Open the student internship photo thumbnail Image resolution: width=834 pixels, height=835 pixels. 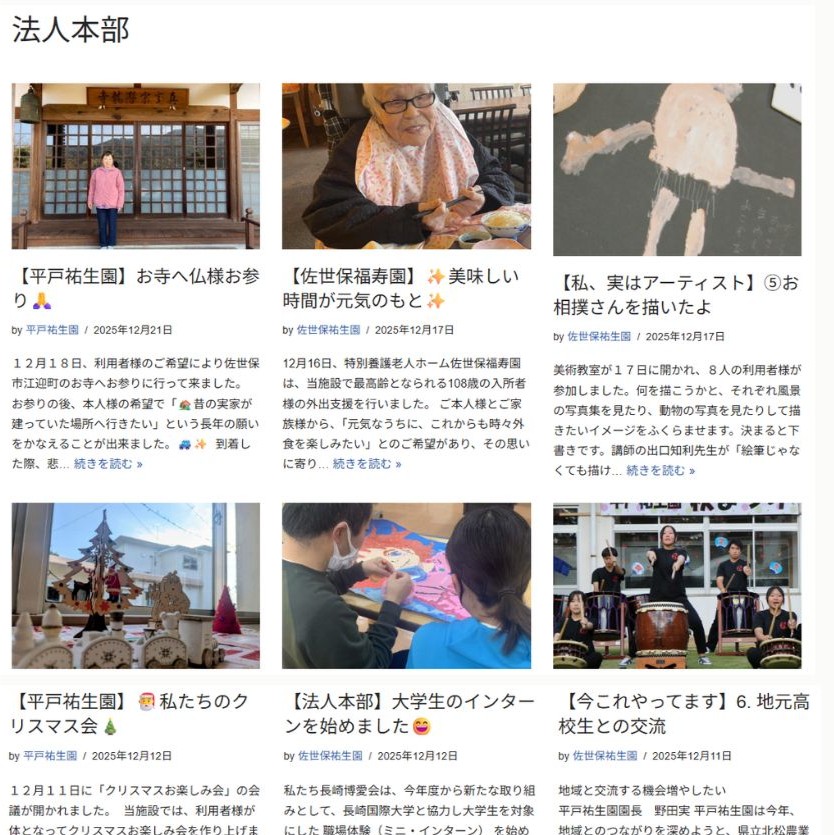(406, 586)
